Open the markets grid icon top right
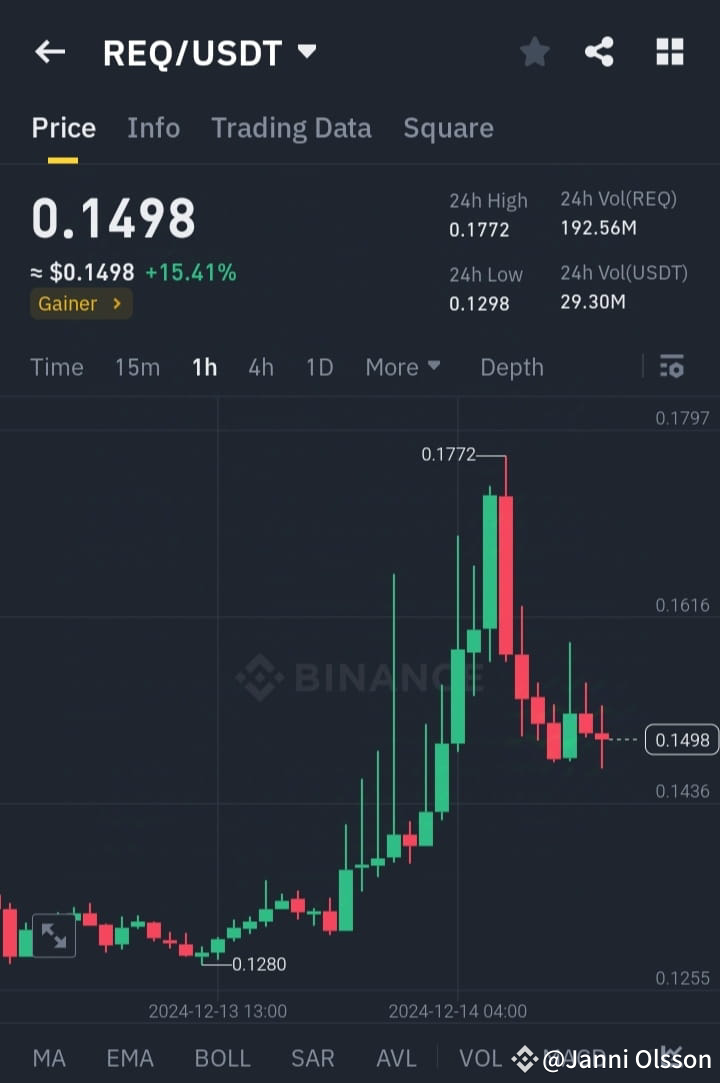Screen dimensions: 720x1083 pos(668,52)
